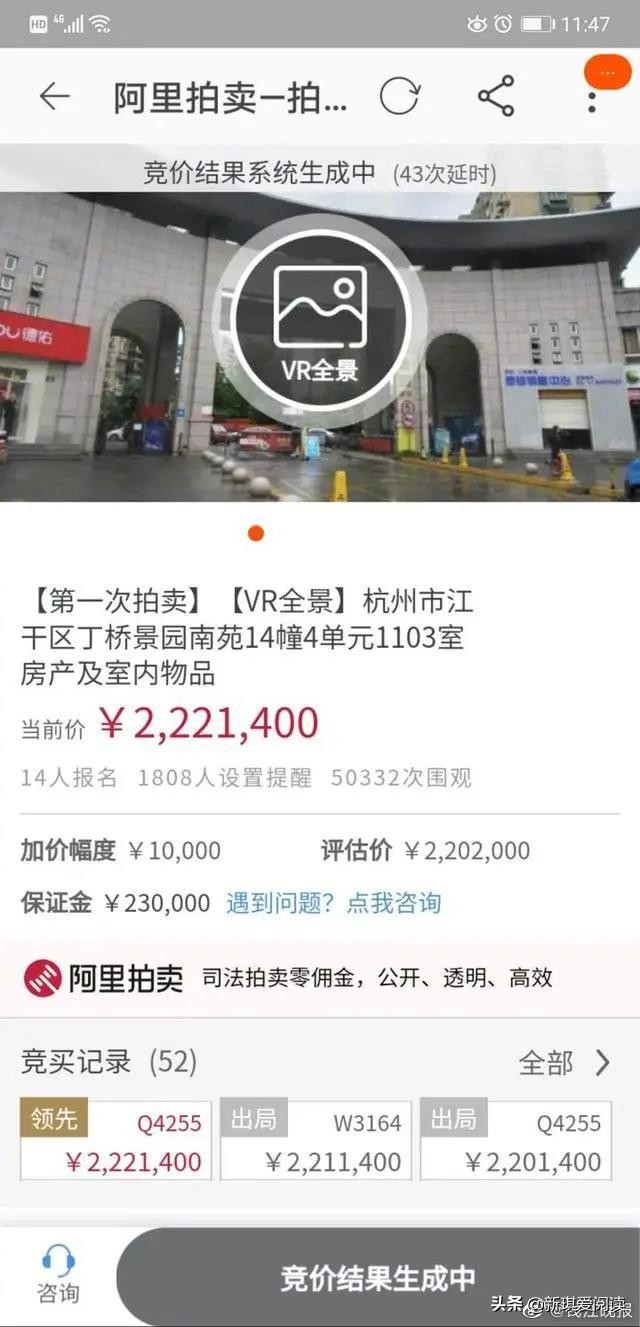This screenshot has height=1327, width=640.
Task: Tap the 遇到问题？点我咨询 link
Action: click(334, 903)
